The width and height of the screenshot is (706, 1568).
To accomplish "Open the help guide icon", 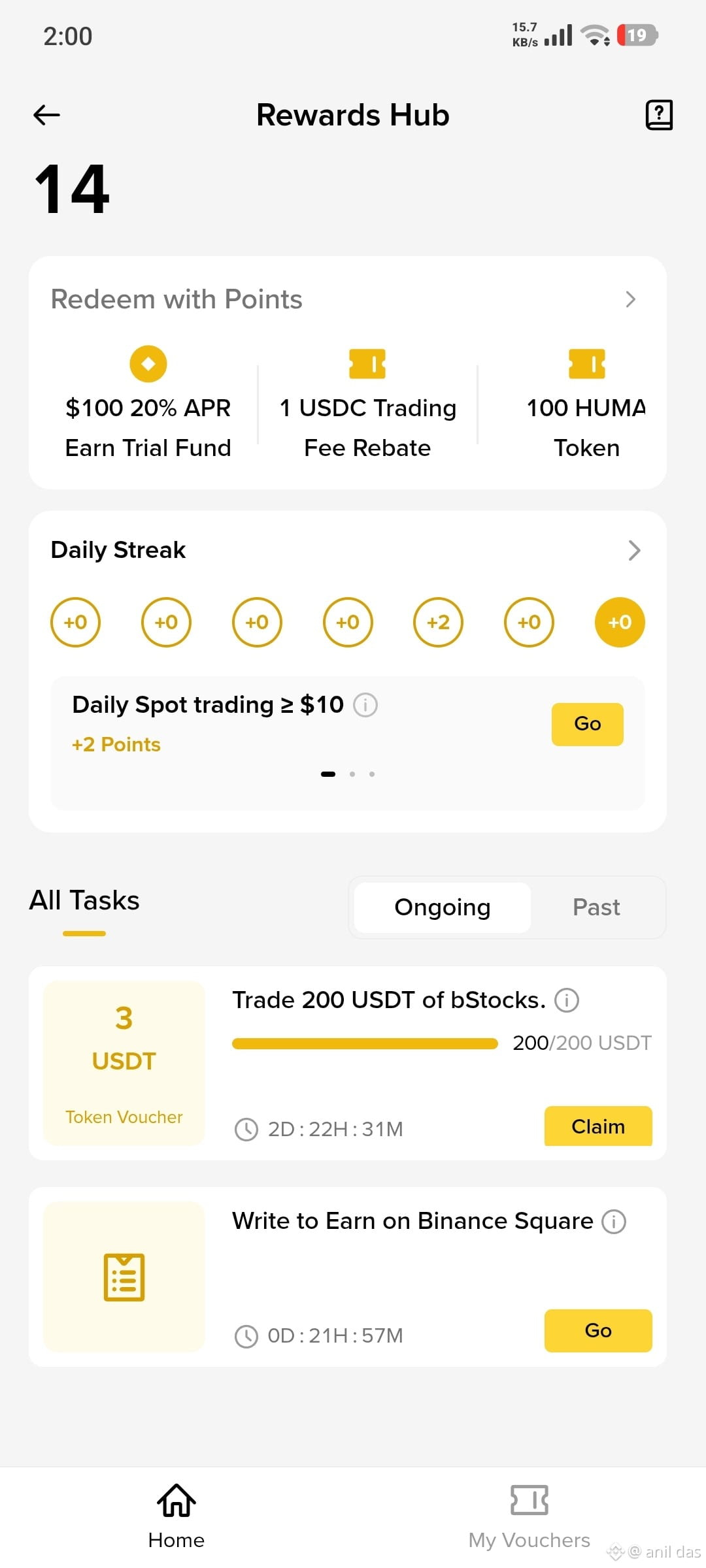I will pyautogui.click(x=659, y=115).
